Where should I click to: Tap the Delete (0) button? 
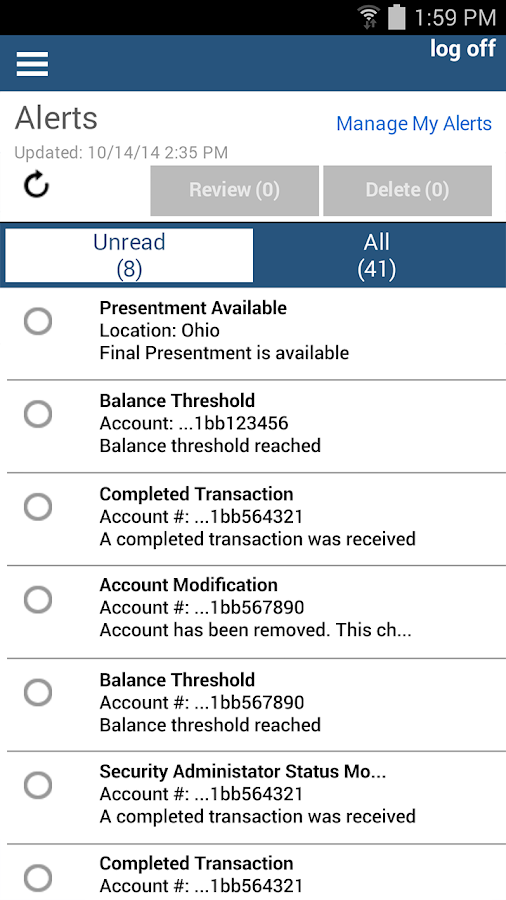click(x=407, y=191)
